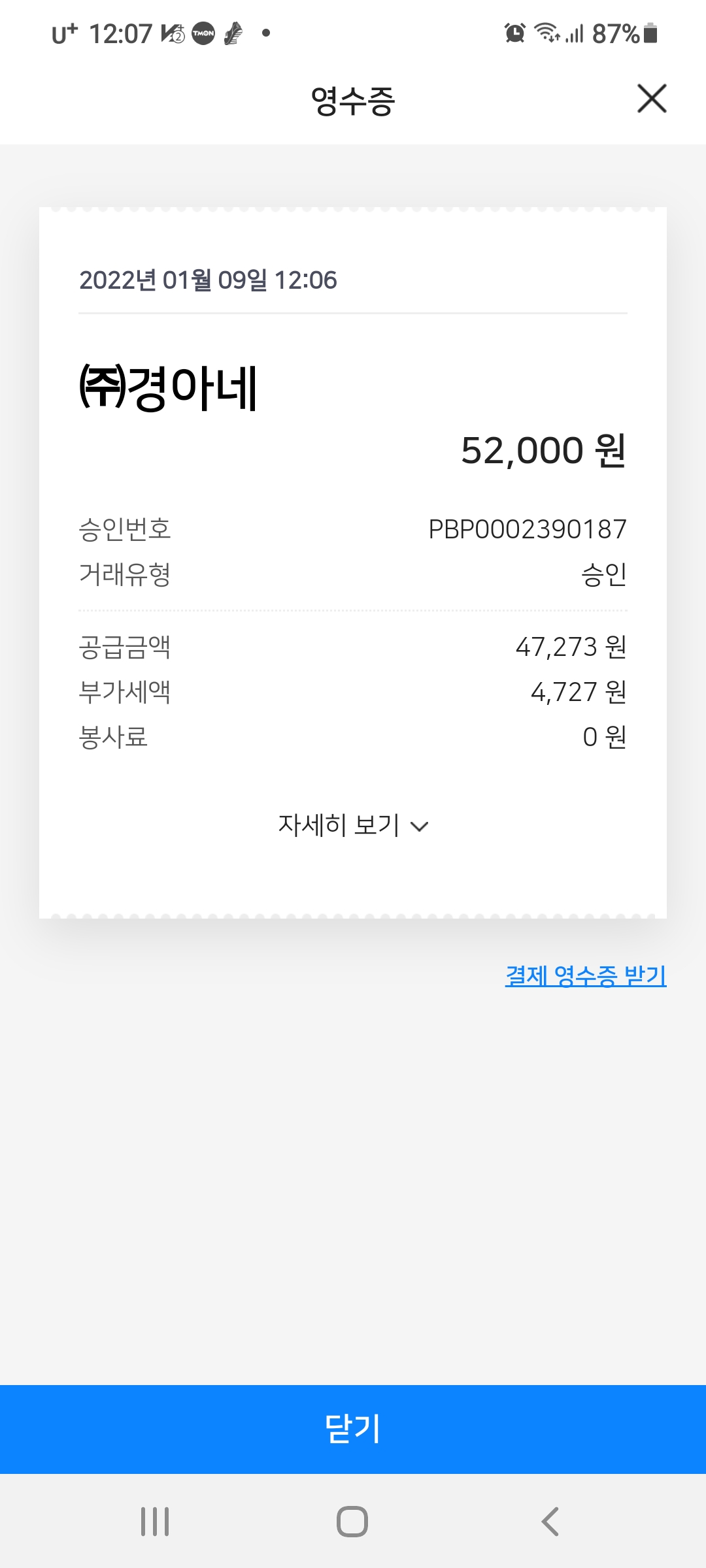The width and height of the screenshot is (706, 1568).
Task: Expand 자세히 보기 for receipt details
Action: click(353, 825)
